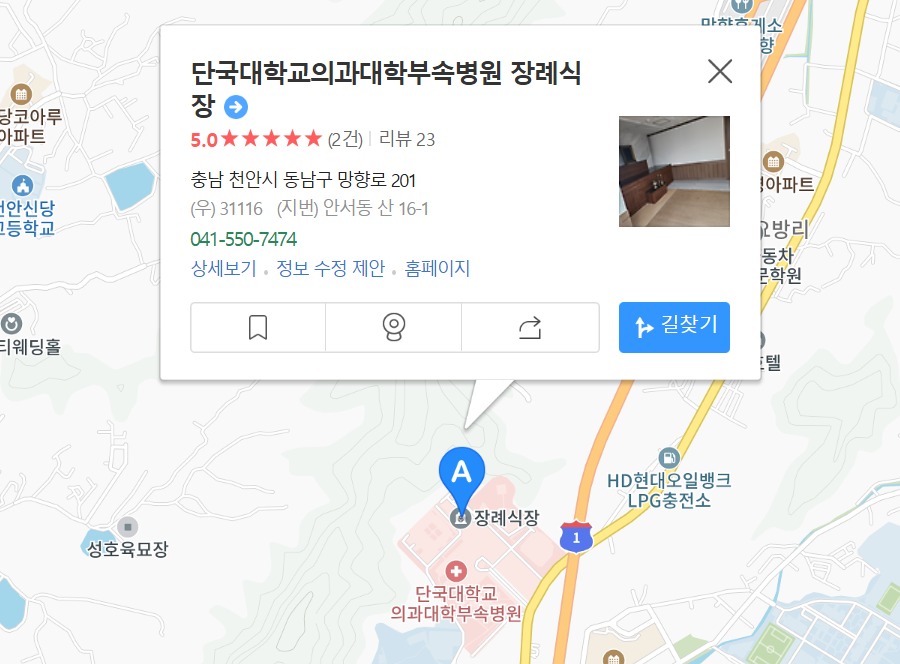This screenshot has height=664, width=900.
Task: Call 041-550-7474
Action: tap(243, 239)
